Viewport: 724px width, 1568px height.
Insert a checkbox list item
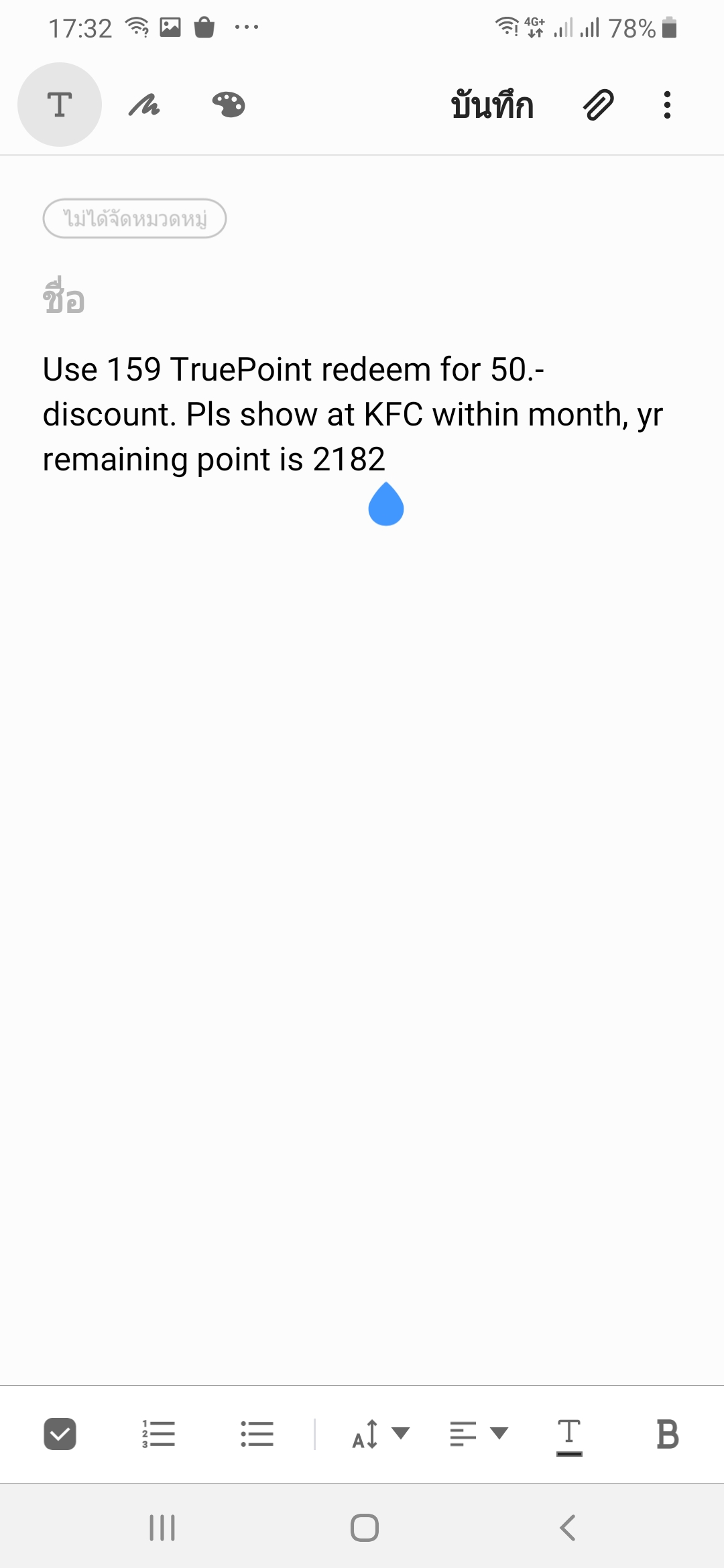pyautogui.click(x=60, y=1434)
